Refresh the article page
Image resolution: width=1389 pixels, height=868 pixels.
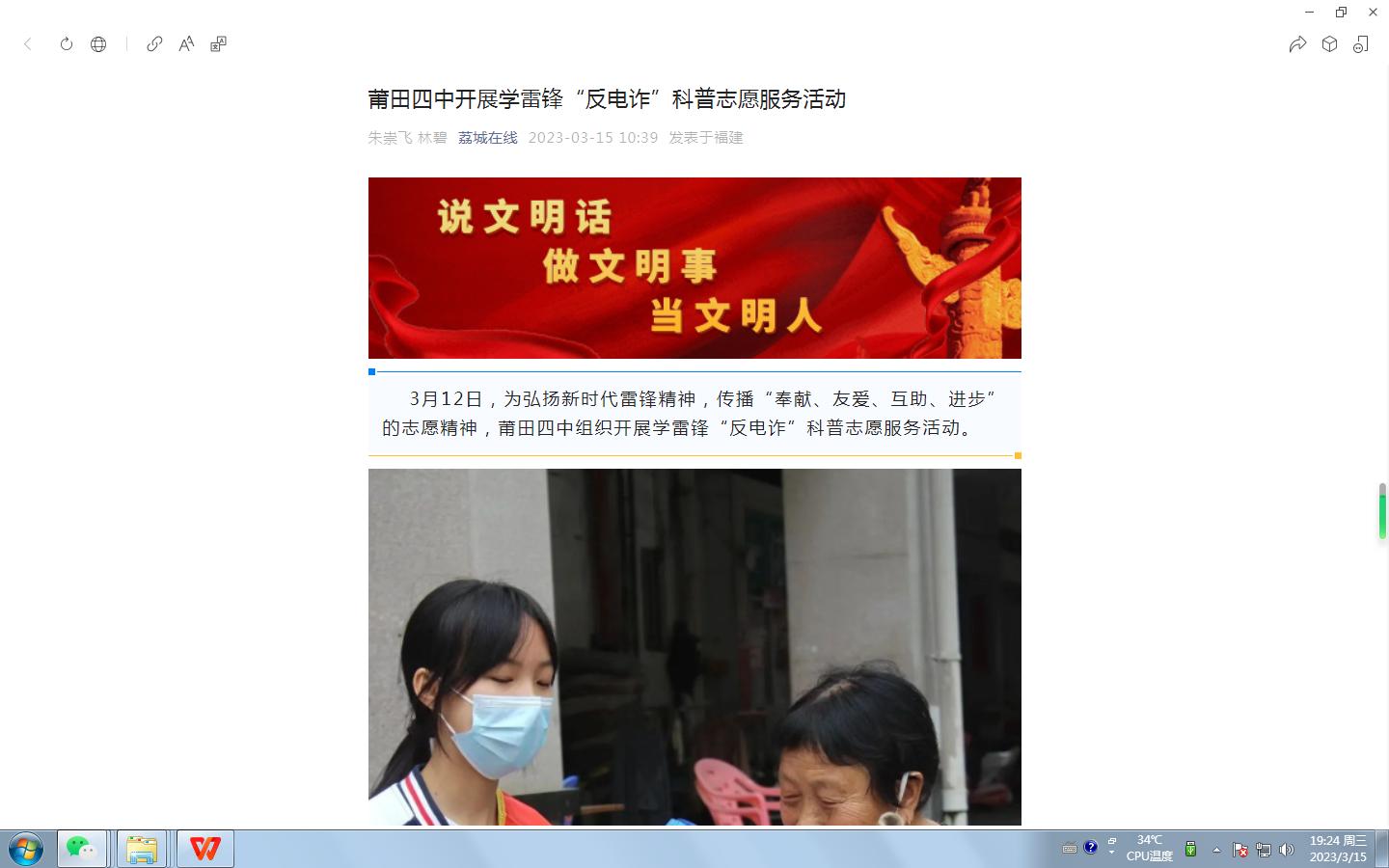click(67, 44)
